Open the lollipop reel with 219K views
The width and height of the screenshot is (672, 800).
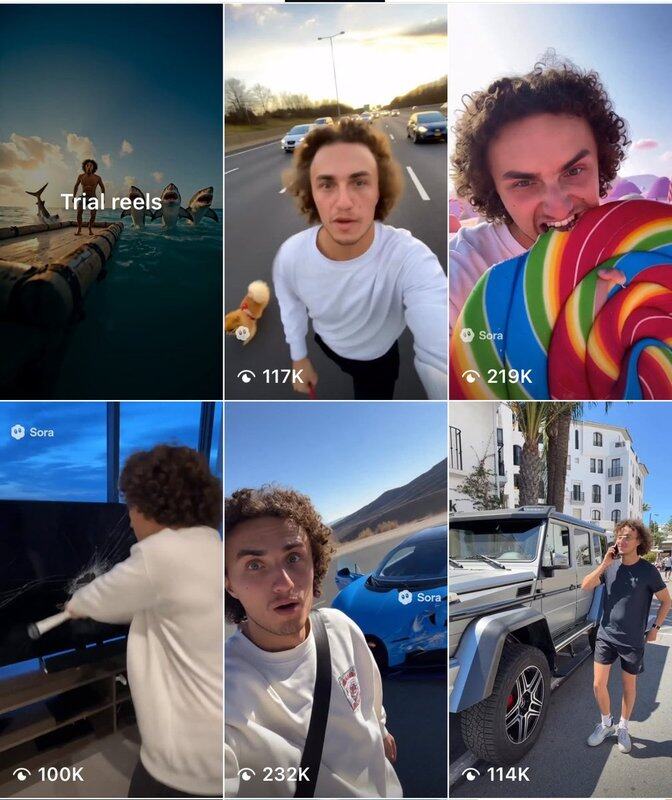coord(560,200)
